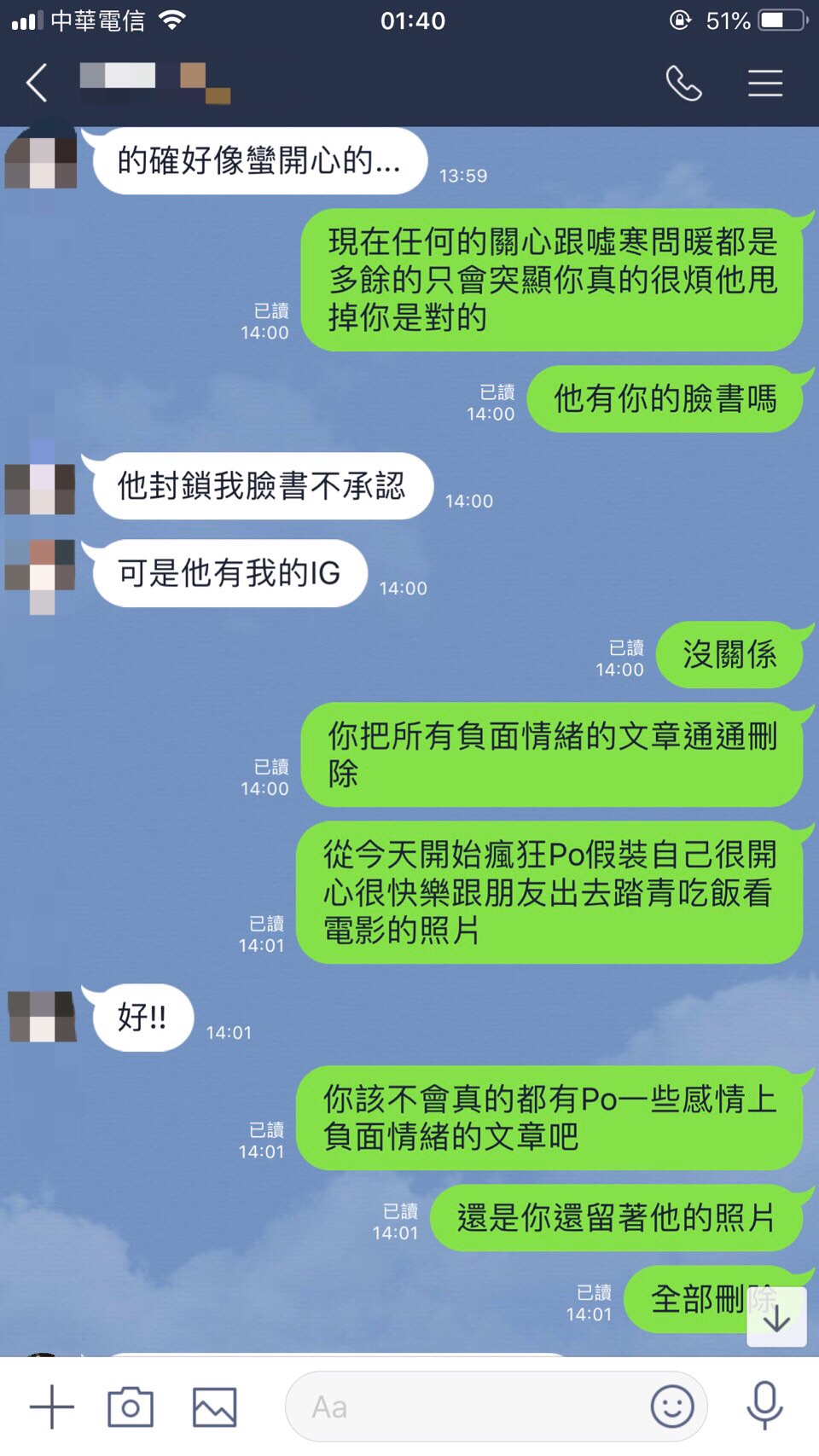Open the photo gallery picker
The width and height of the screenshot is (819, 1456).
point(214,1407)
